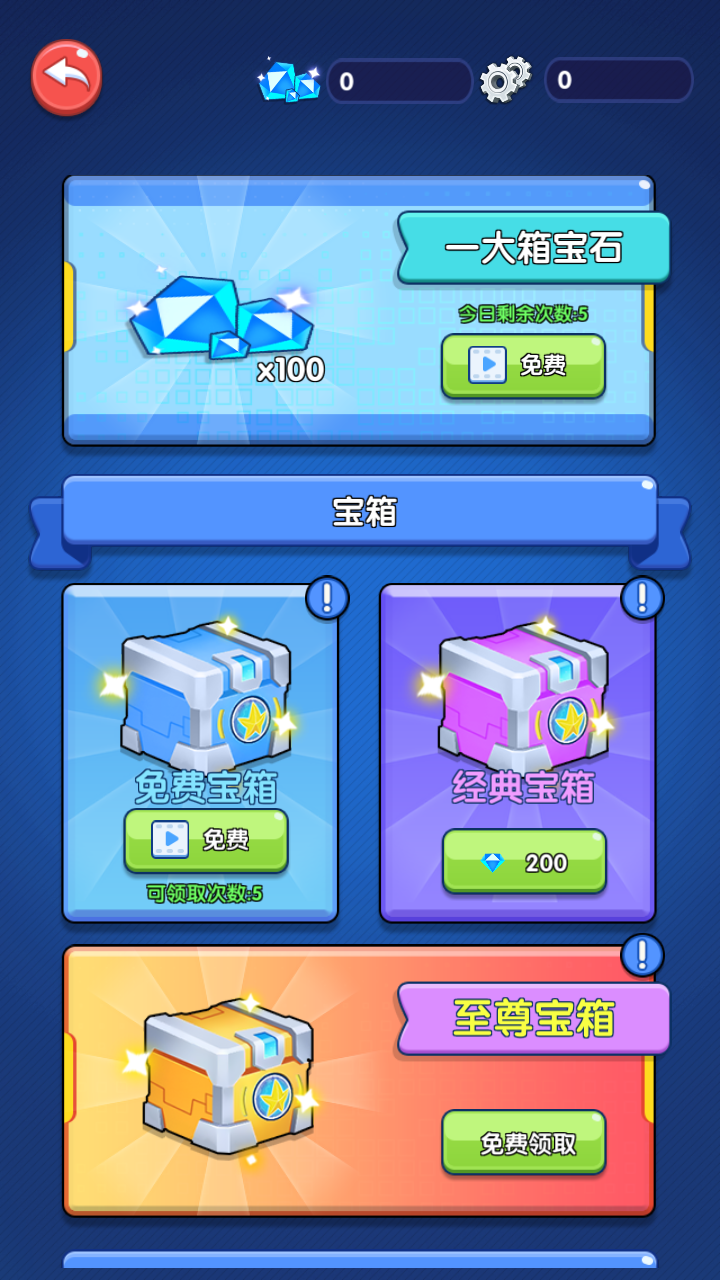Watch ad for free 一大箱宝石 gems
The height and width of the screenshot is (1280, 720).
point(523,365)
